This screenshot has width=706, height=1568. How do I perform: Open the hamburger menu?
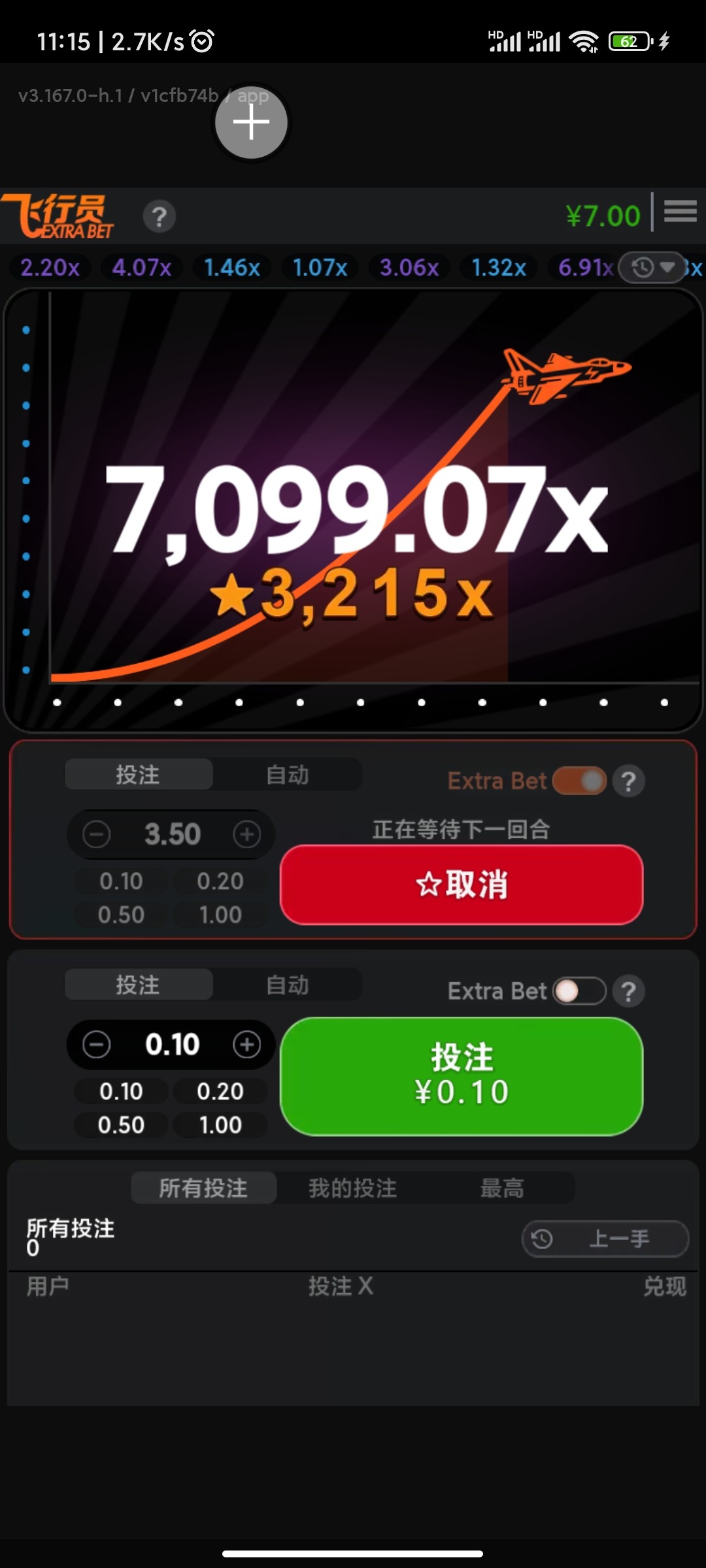680,212
